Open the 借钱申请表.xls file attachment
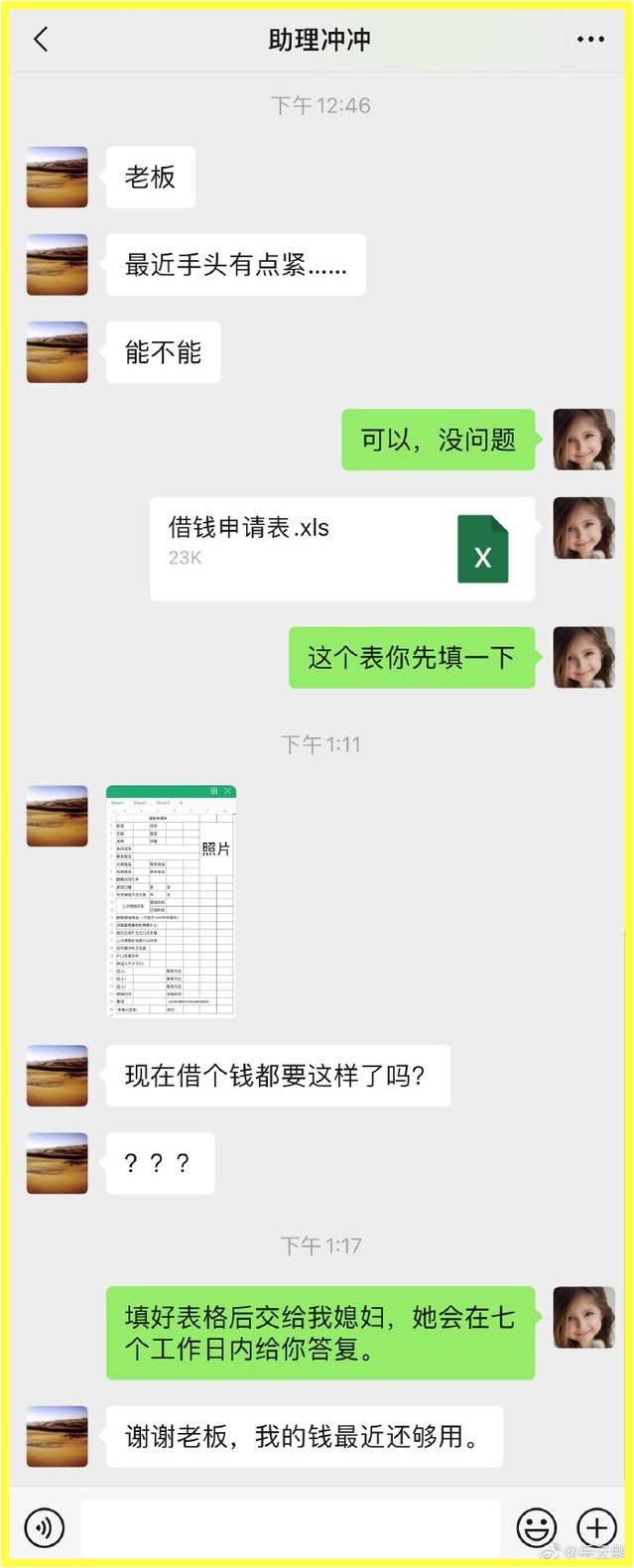Screen dimensions: 634x1568 (342, 549)
